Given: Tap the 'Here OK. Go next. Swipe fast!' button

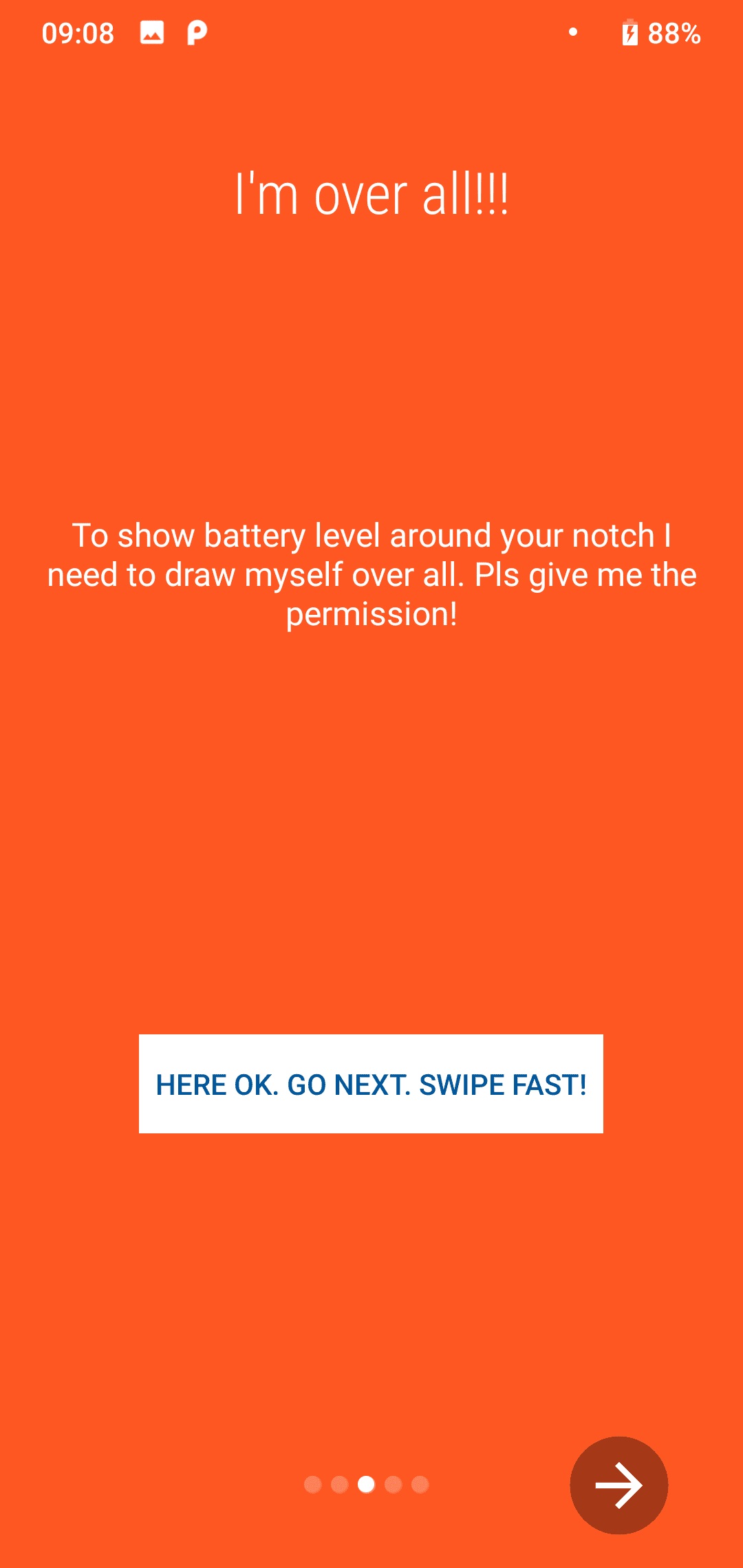Looking at the screenshot, I should (x=371, y=1084).
